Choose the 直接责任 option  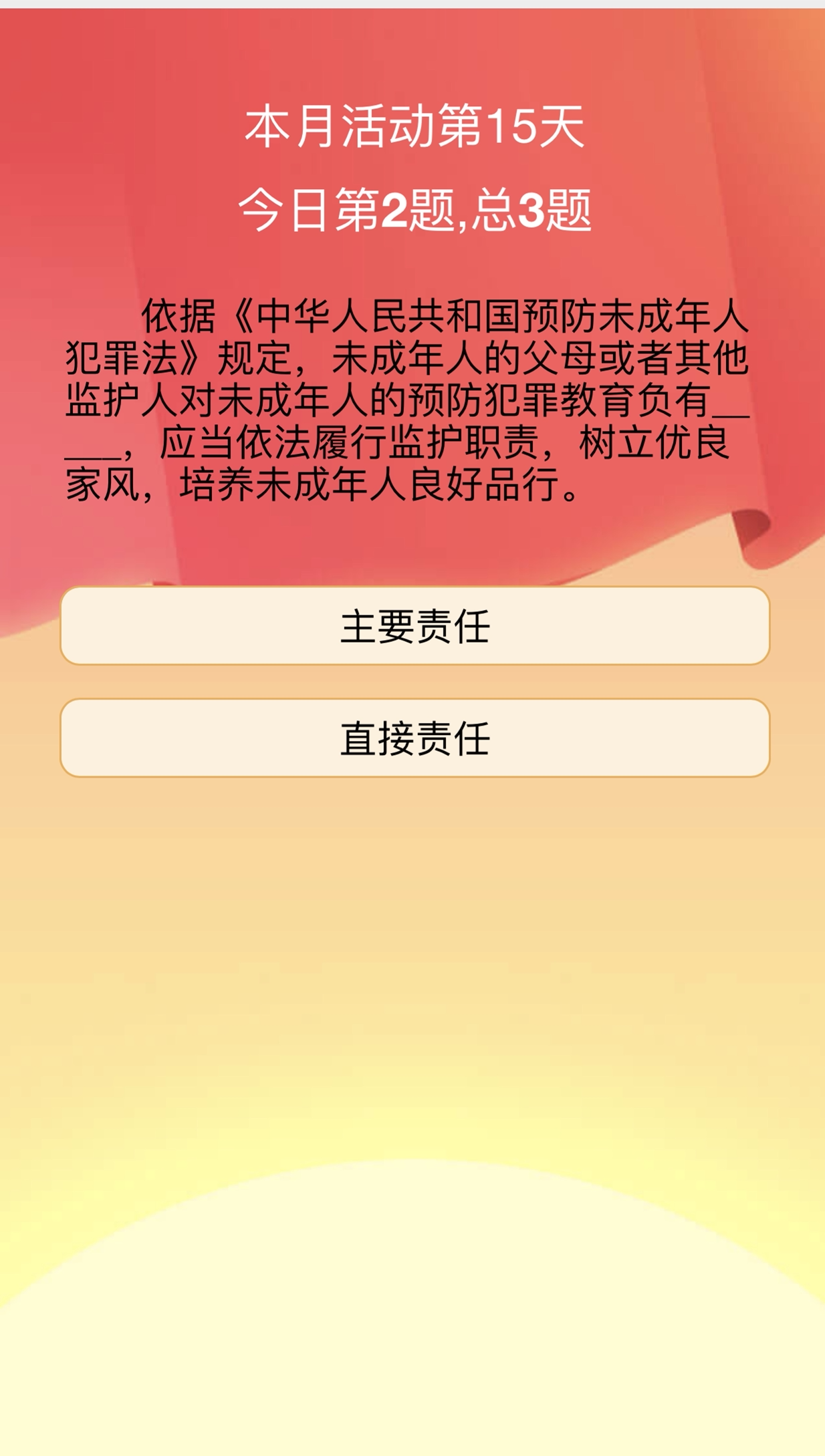415,738
